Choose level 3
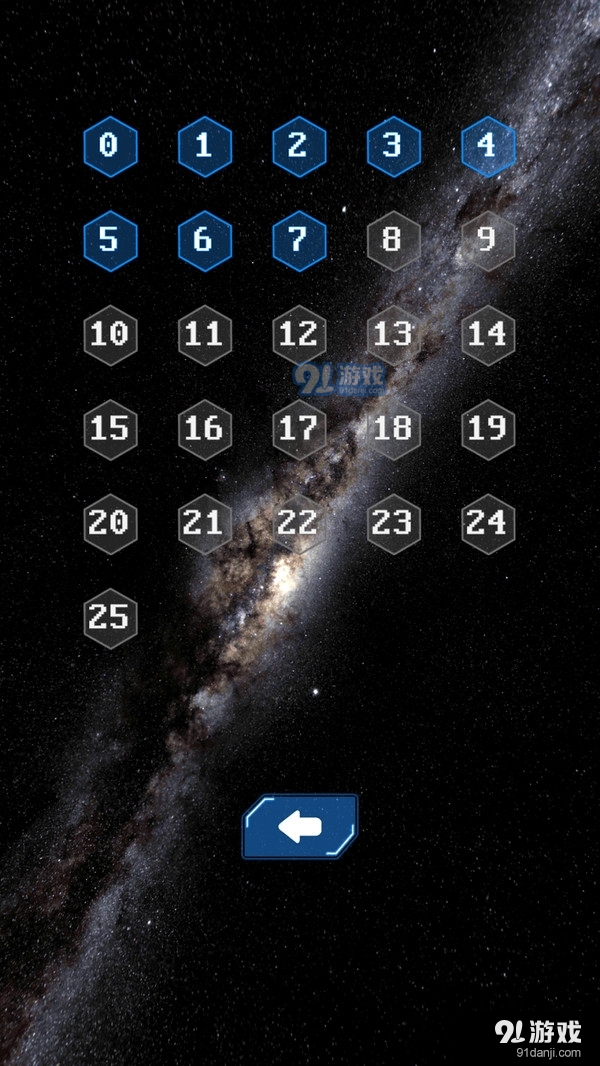600x1066 pixels. coord(393,146)
